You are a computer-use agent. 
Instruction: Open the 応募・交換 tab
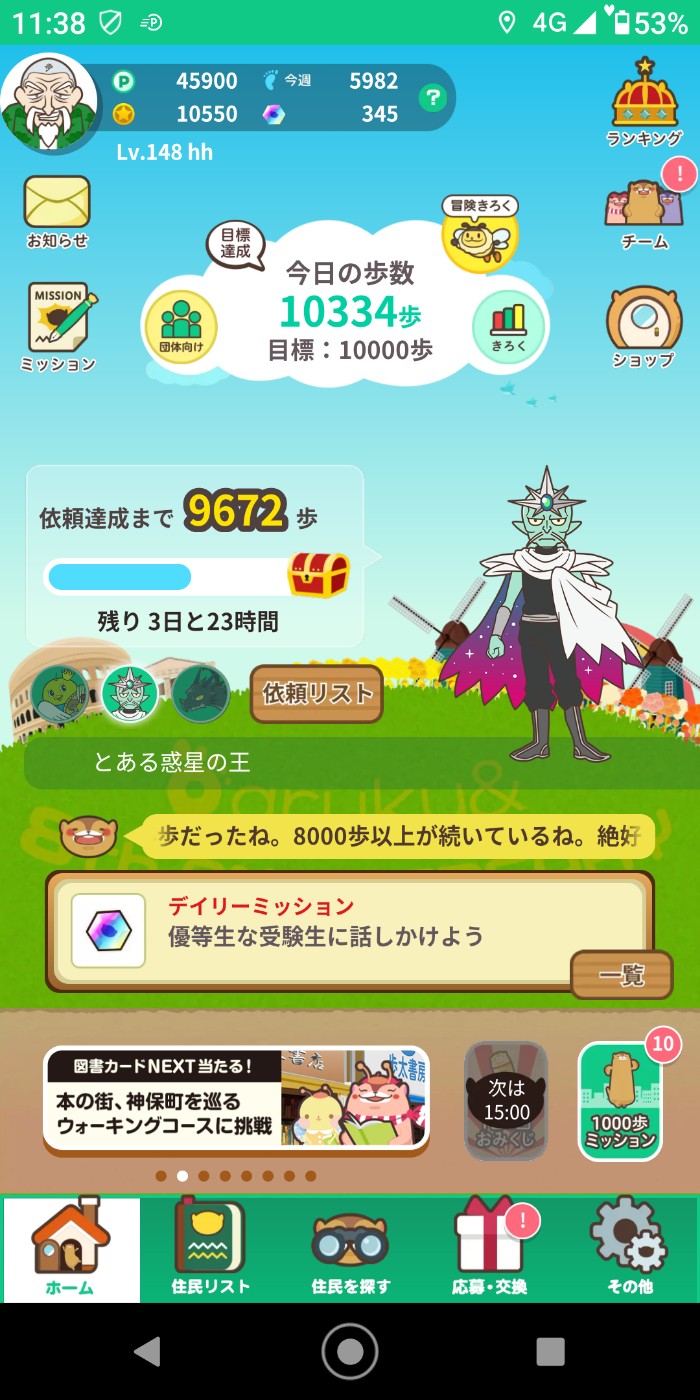pyautogui.click(x=490, y=1248)
